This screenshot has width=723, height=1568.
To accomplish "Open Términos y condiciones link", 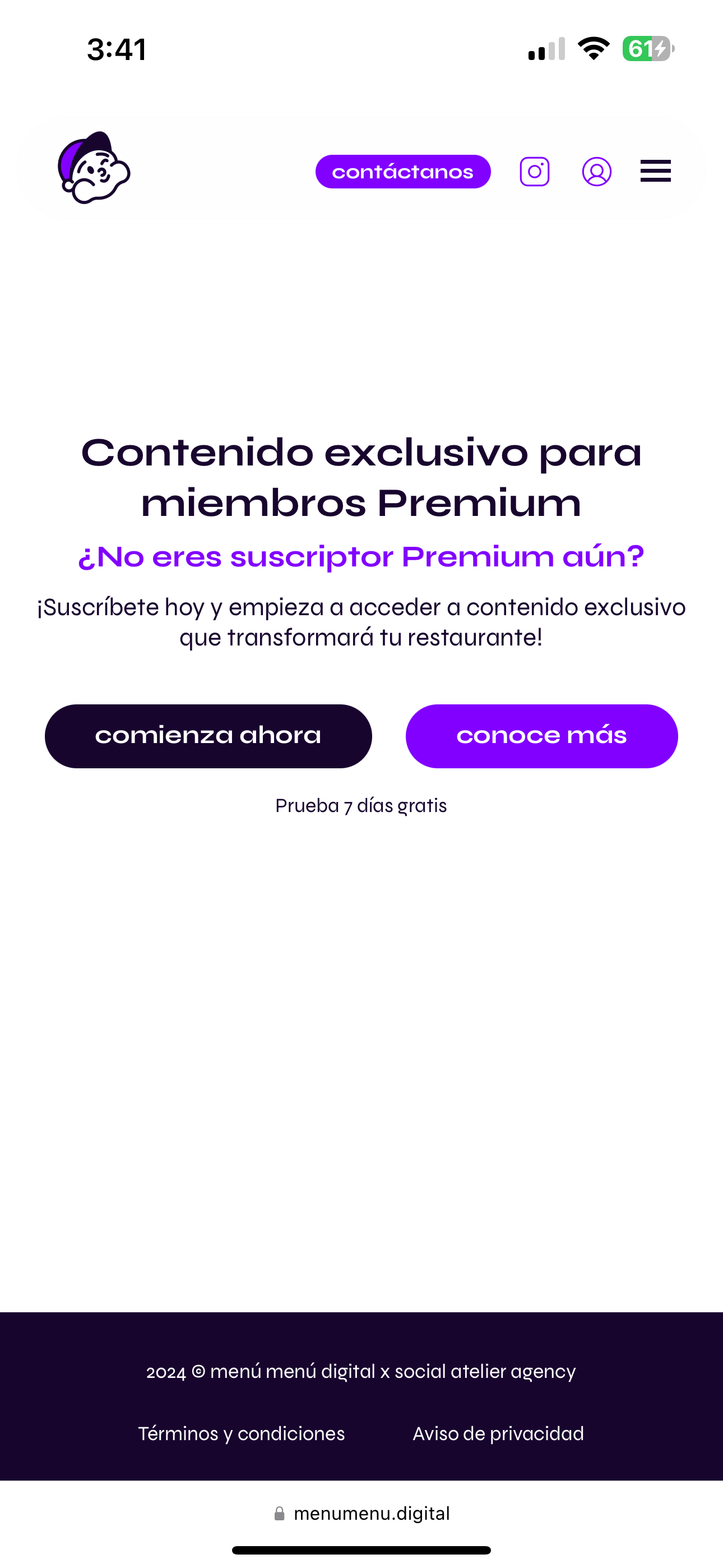I will point(242,1433).
